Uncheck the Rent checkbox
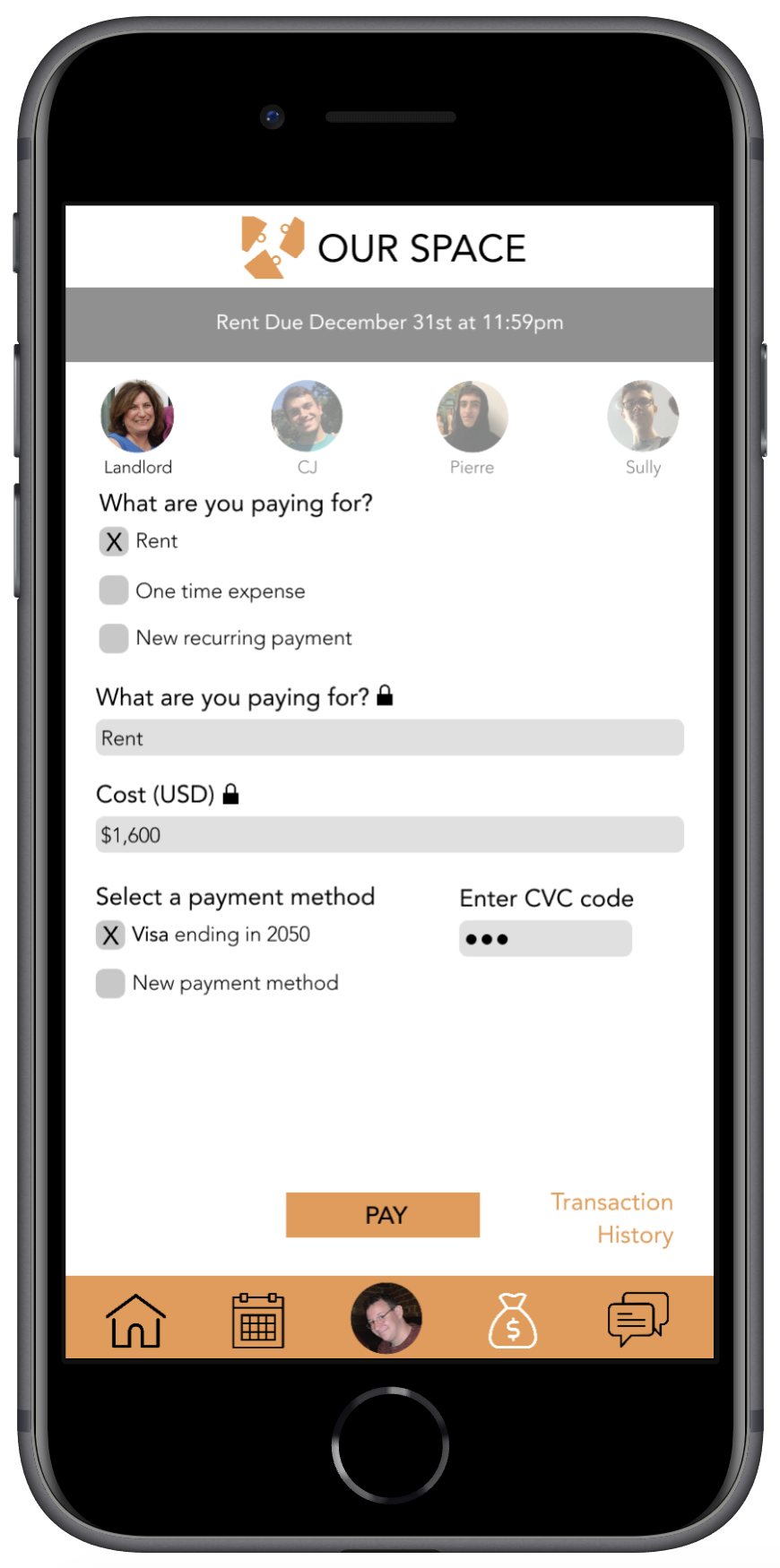This screenshot has height=1568, width=780. point(114,541)
